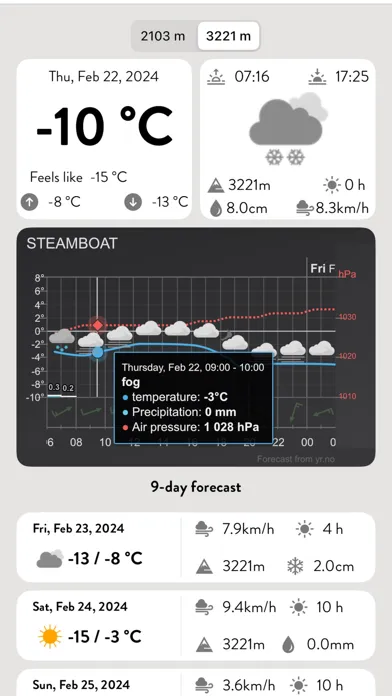Switch to the 2103 m elevation

point(163,36)
